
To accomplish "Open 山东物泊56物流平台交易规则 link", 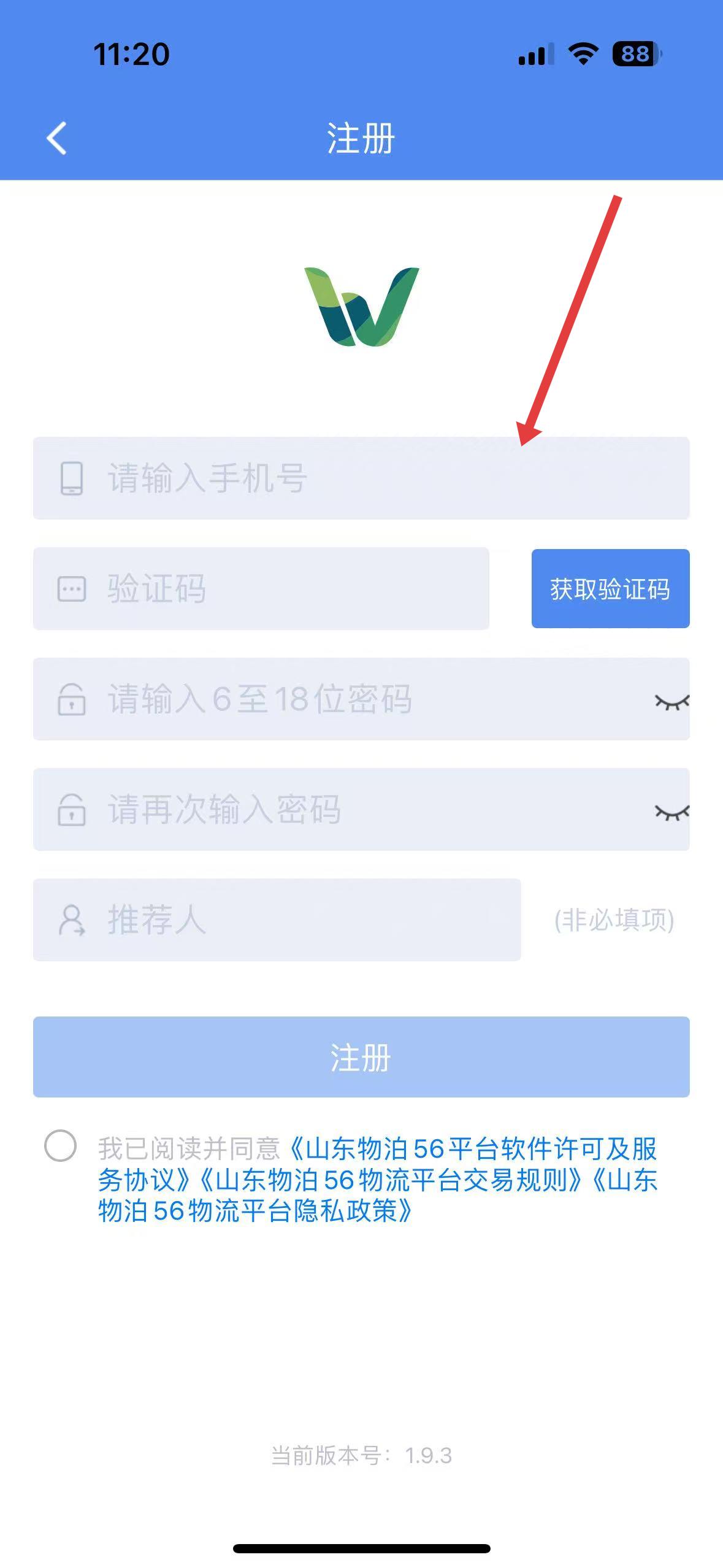I will (392, 1180).
